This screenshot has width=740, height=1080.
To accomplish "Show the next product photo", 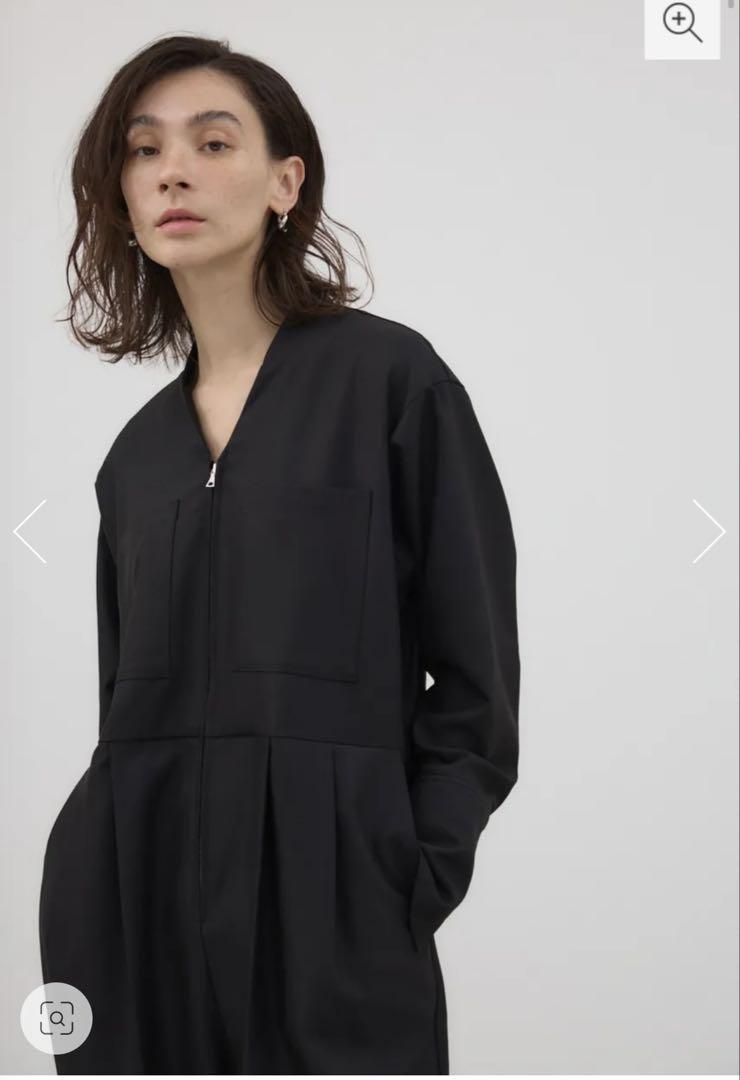I will pos(708,531).
